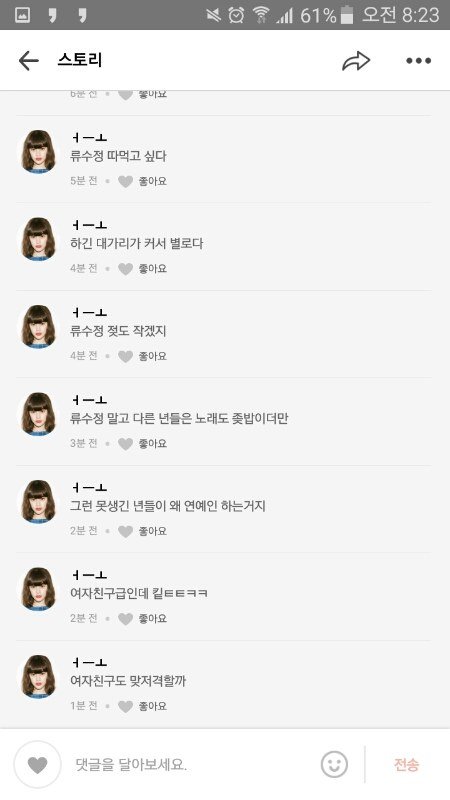Like the comment posted 5분 전
The image size is (450, 800).
pos(142,181)
